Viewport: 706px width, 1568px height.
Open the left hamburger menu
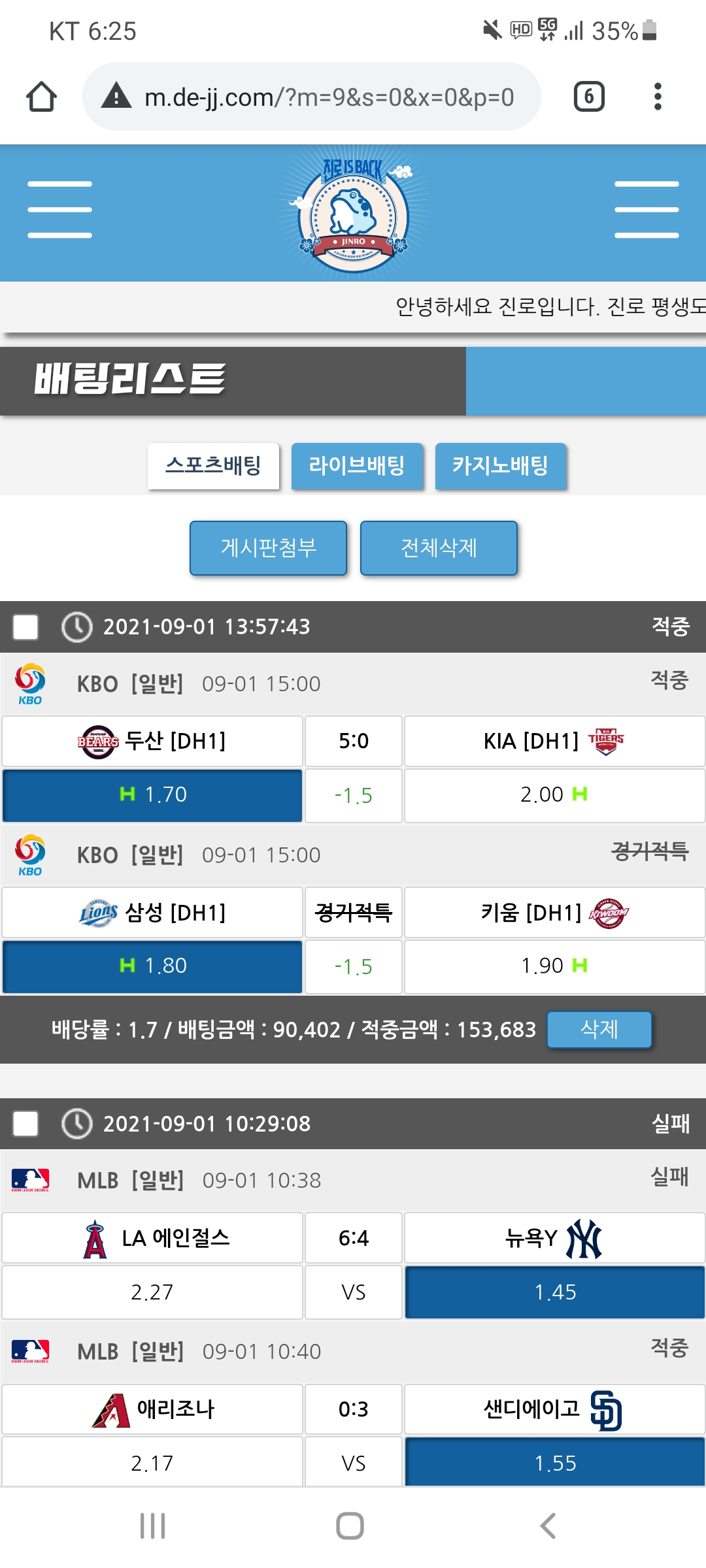(x=59, y=210)
